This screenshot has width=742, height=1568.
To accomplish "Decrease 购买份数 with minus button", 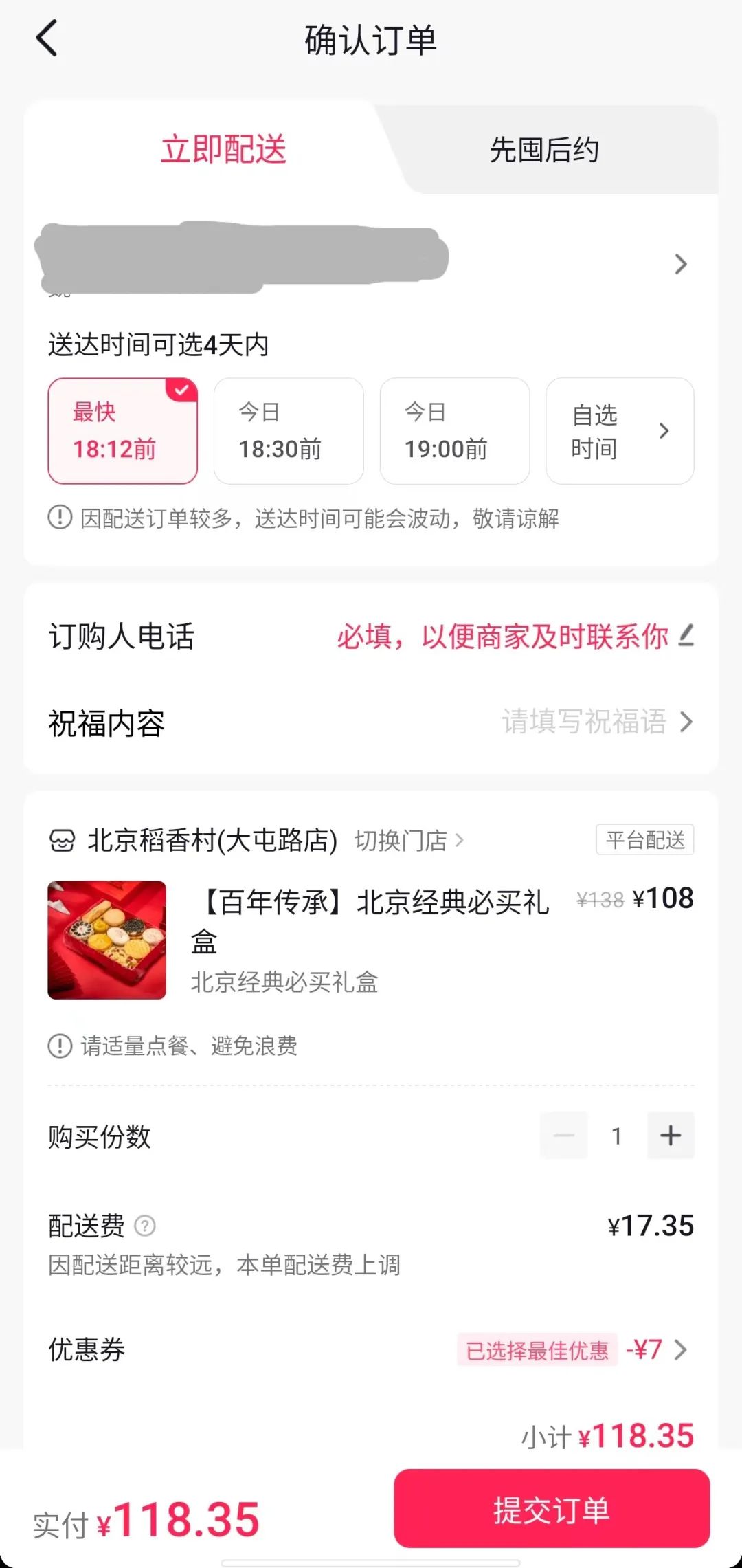I will [563, 1136].
